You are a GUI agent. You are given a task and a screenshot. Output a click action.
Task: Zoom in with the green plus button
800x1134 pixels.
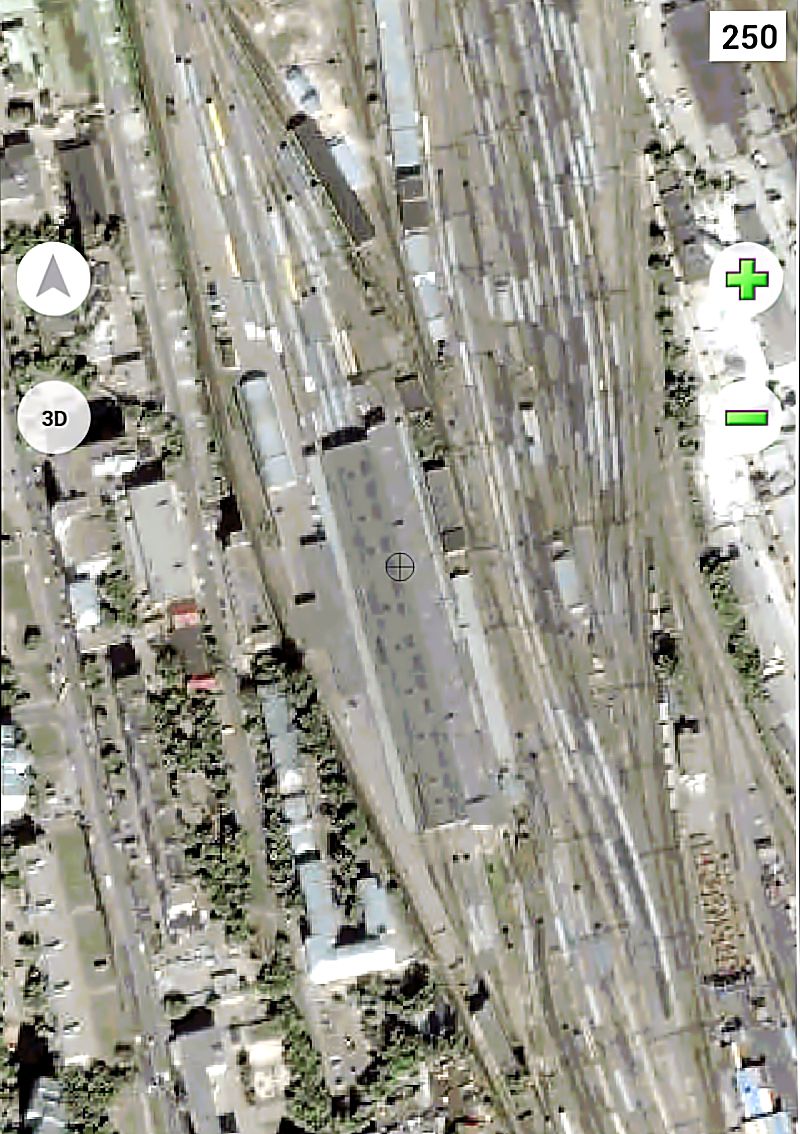tap(746, 280)
